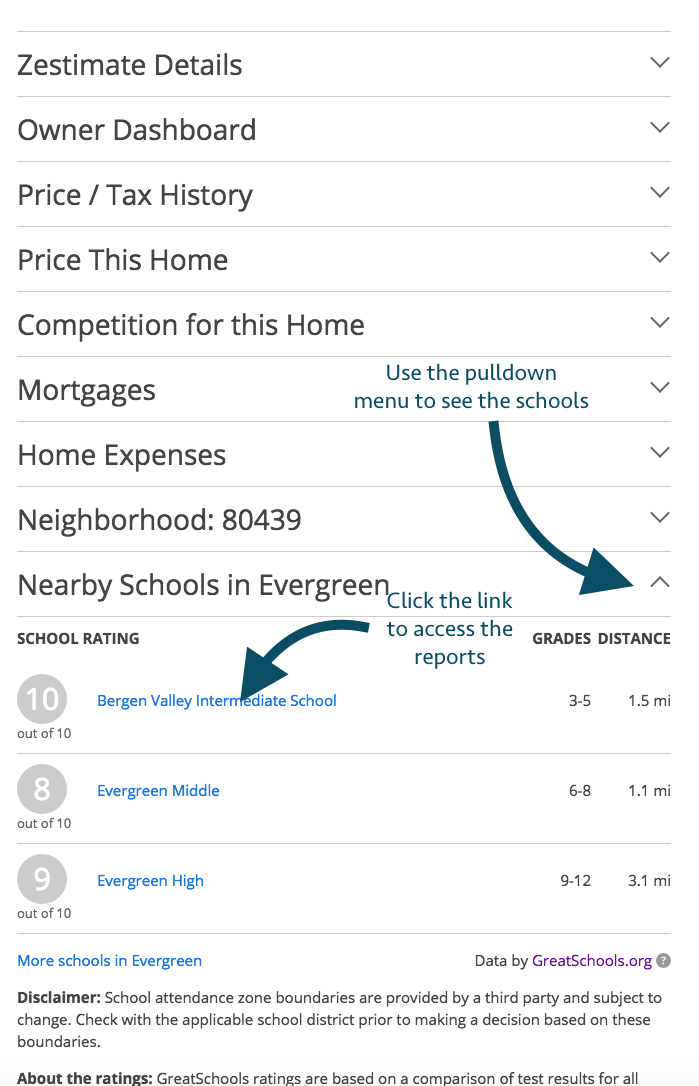Expand the Owner Dashboard section
Viewport: 699px width, 1086px height.
659,128
